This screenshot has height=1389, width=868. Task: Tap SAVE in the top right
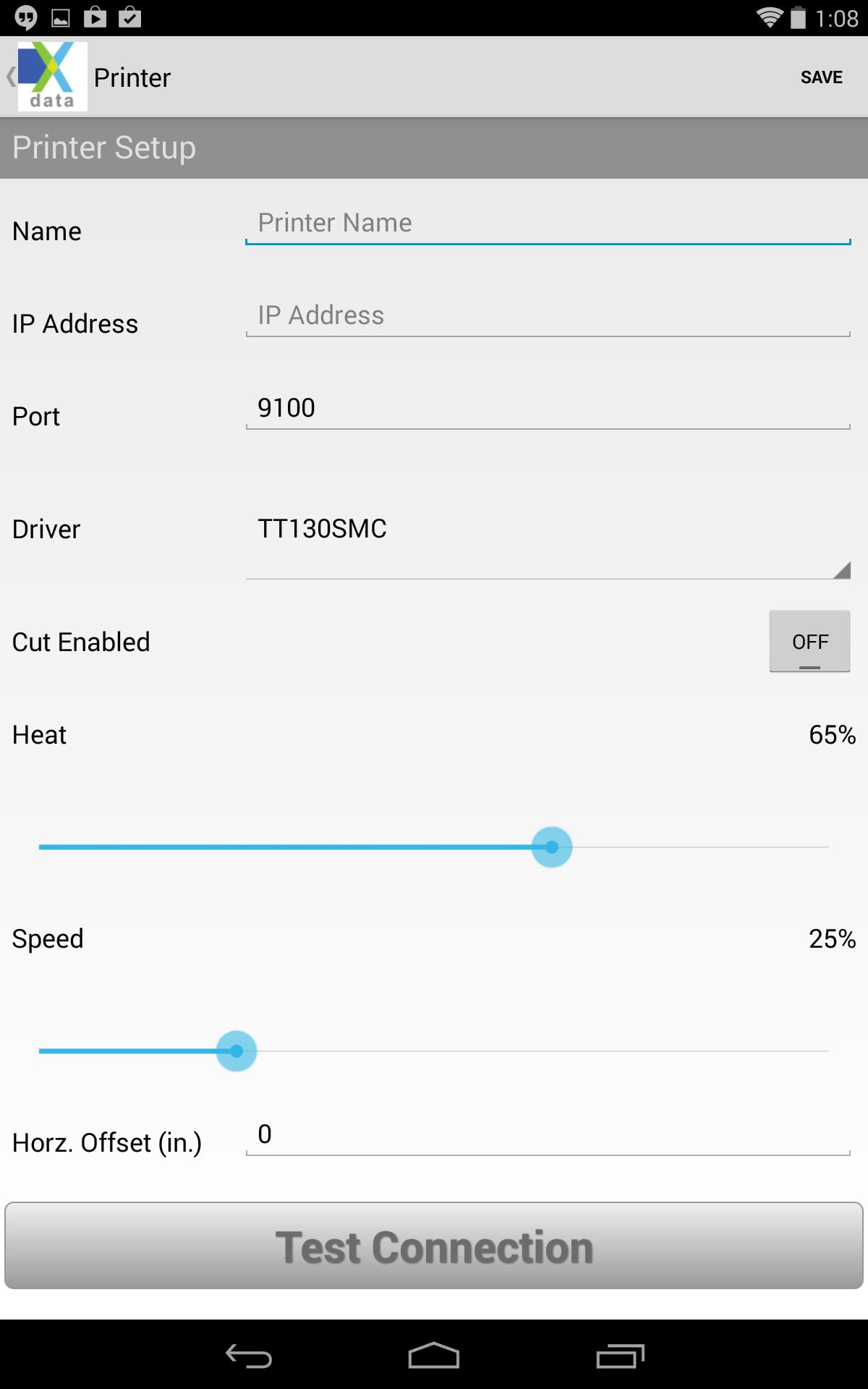coord(821,76)
